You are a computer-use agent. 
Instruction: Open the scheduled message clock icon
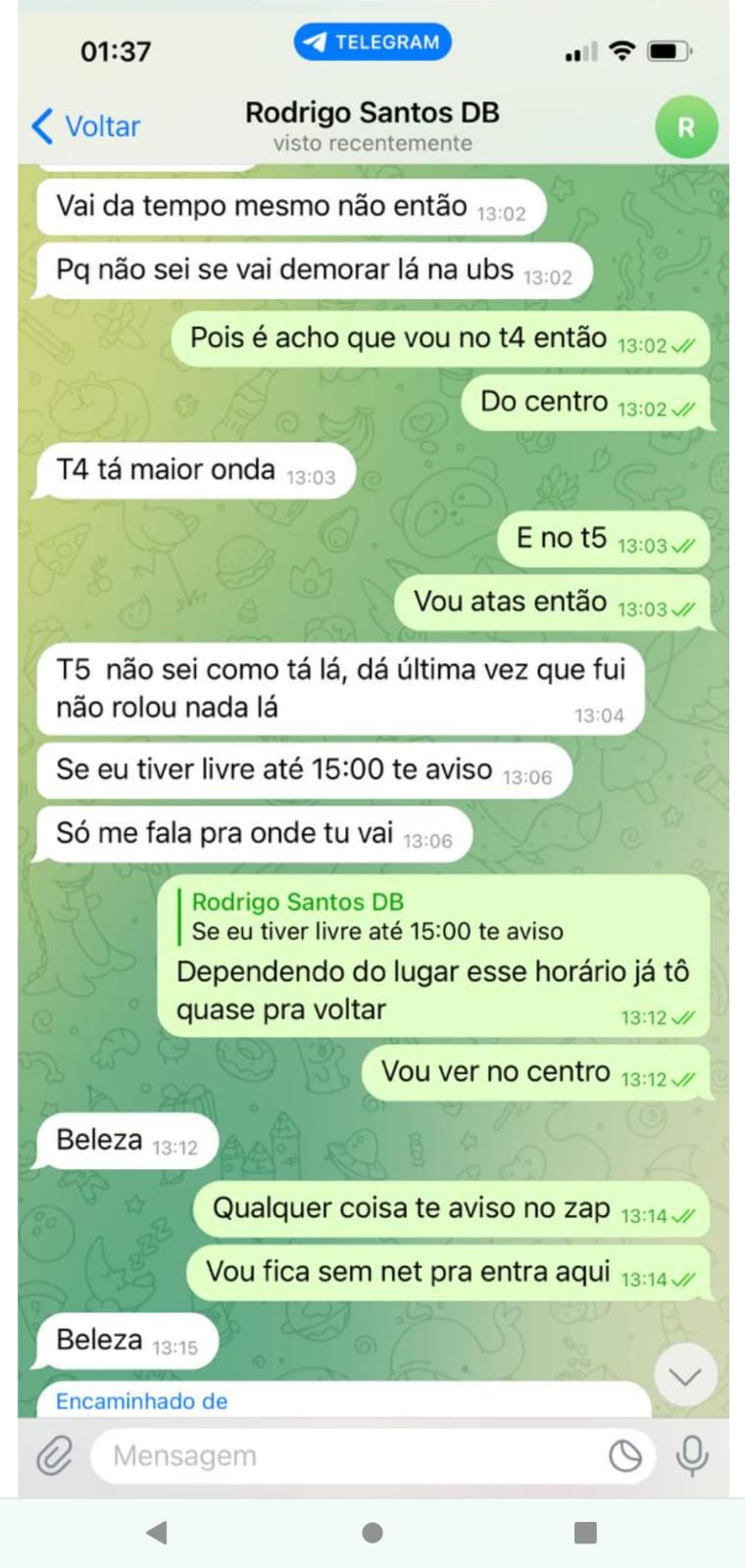click(x=624, y=1456)
